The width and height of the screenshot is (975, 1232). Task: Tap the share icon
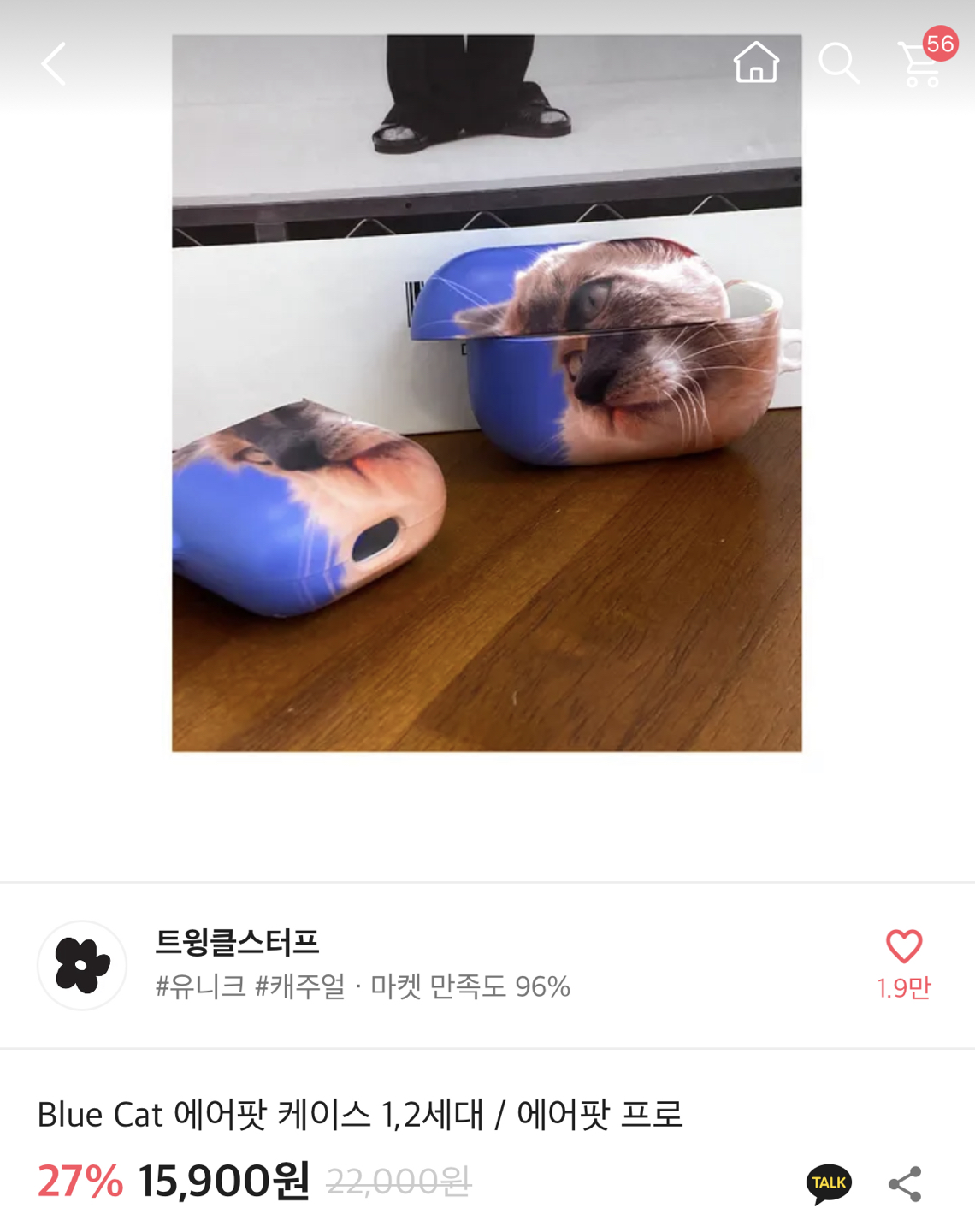[905, 1184]
